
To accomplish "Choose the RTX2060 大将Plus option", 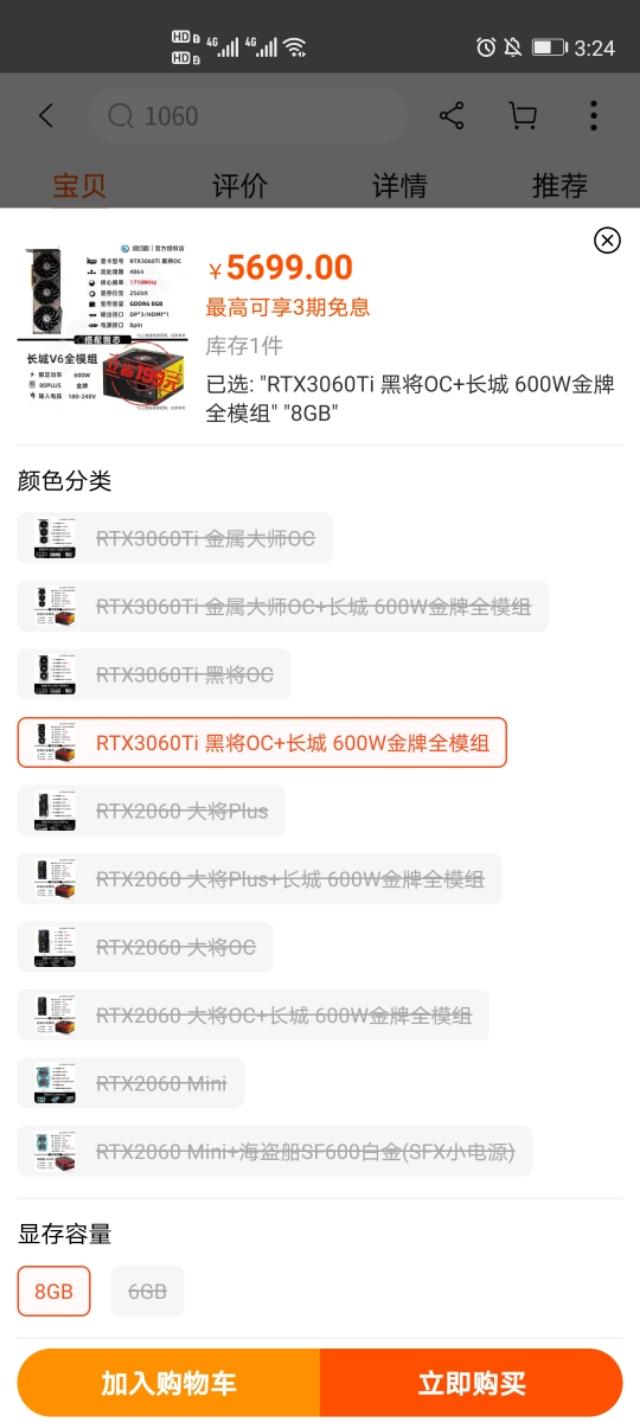I will point(151,811).
